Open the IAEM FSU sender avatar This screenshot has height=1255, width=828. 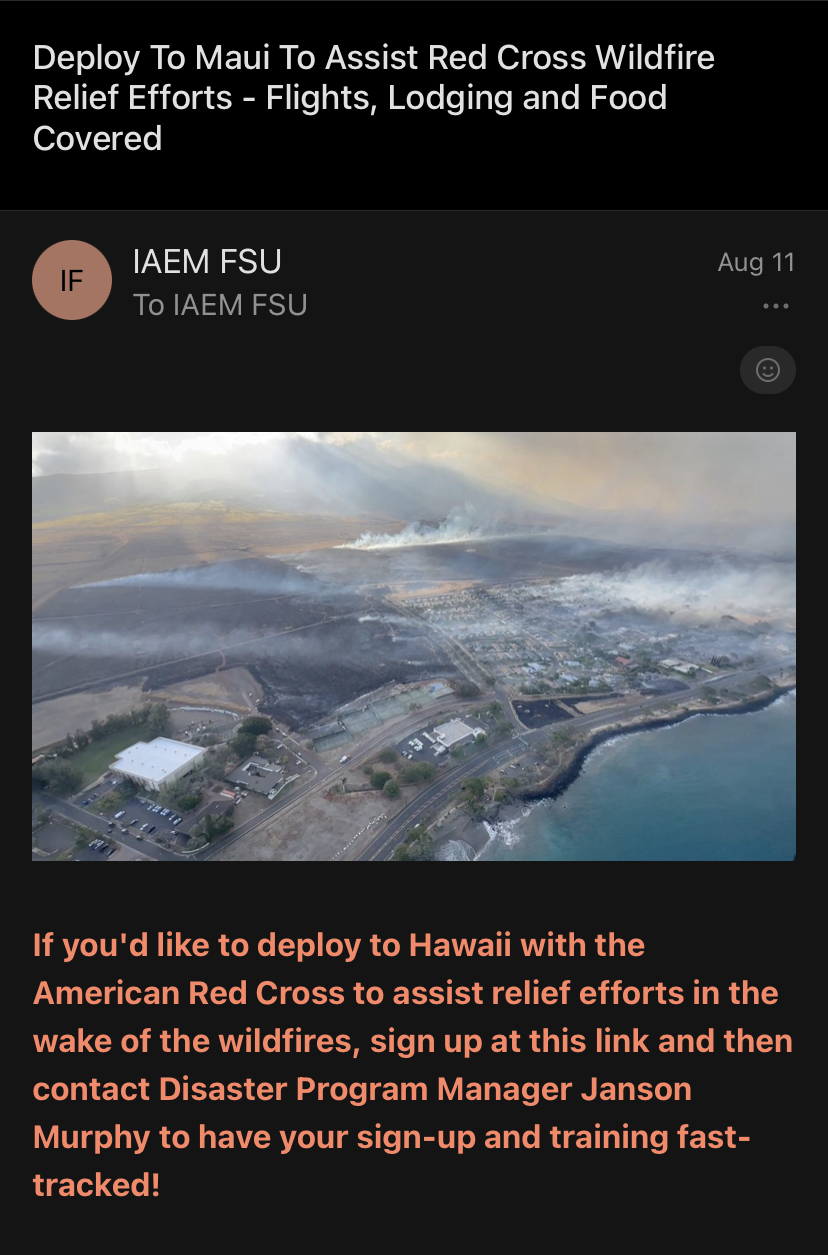pyautogui.click(x=71, y=281)
